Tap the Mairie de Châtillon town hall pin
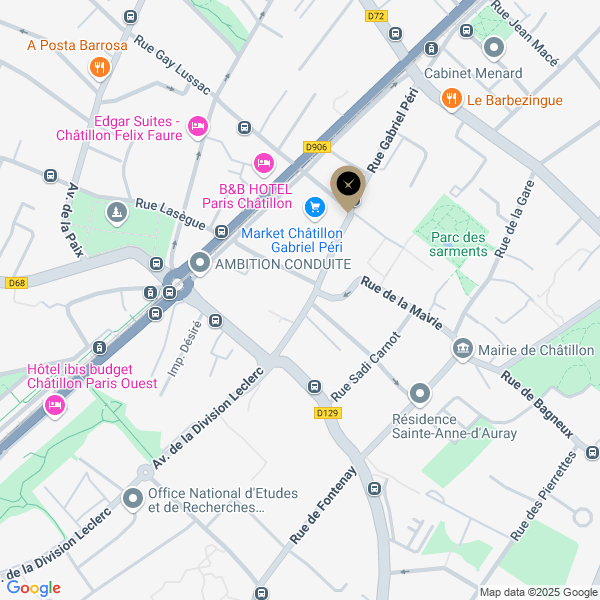600x600 pixels. 462,348
